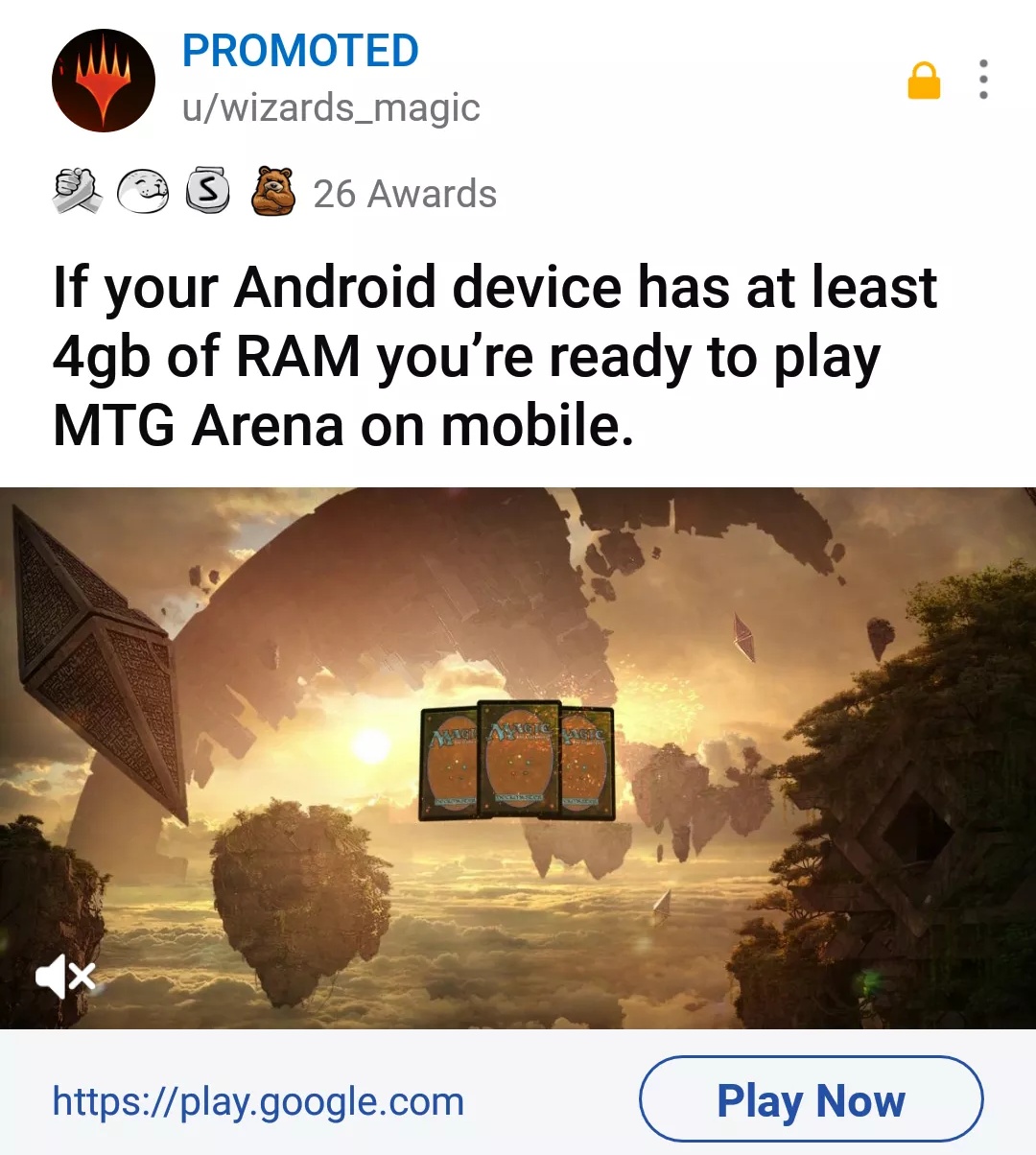Unmute the promoted video

pos(65,977)
